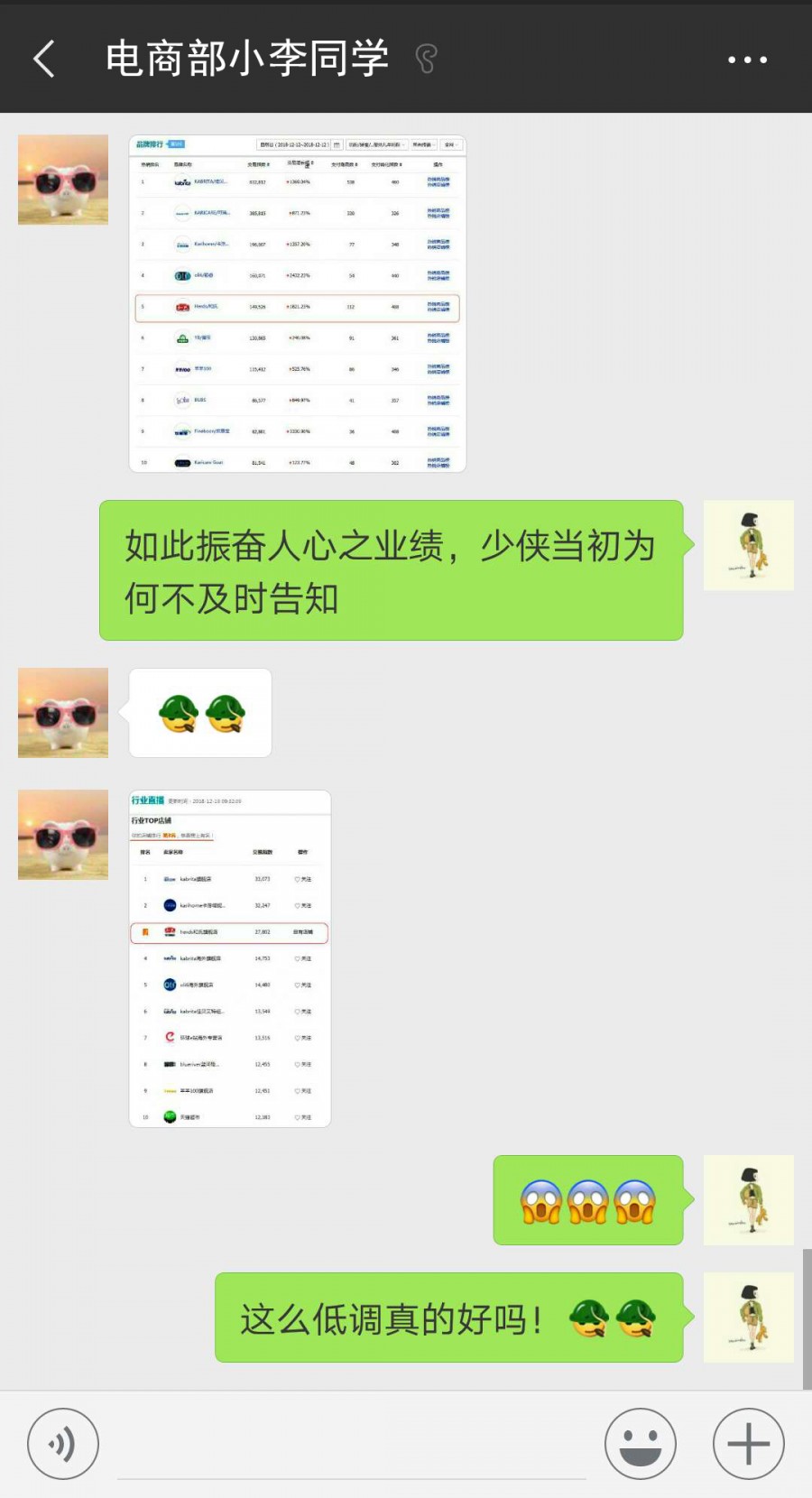Image resolution: width=812 pixels, height=1498 pixels.
Task: Open my own avatar next to 如此振奋人心 message
Action: pos(748,546)
